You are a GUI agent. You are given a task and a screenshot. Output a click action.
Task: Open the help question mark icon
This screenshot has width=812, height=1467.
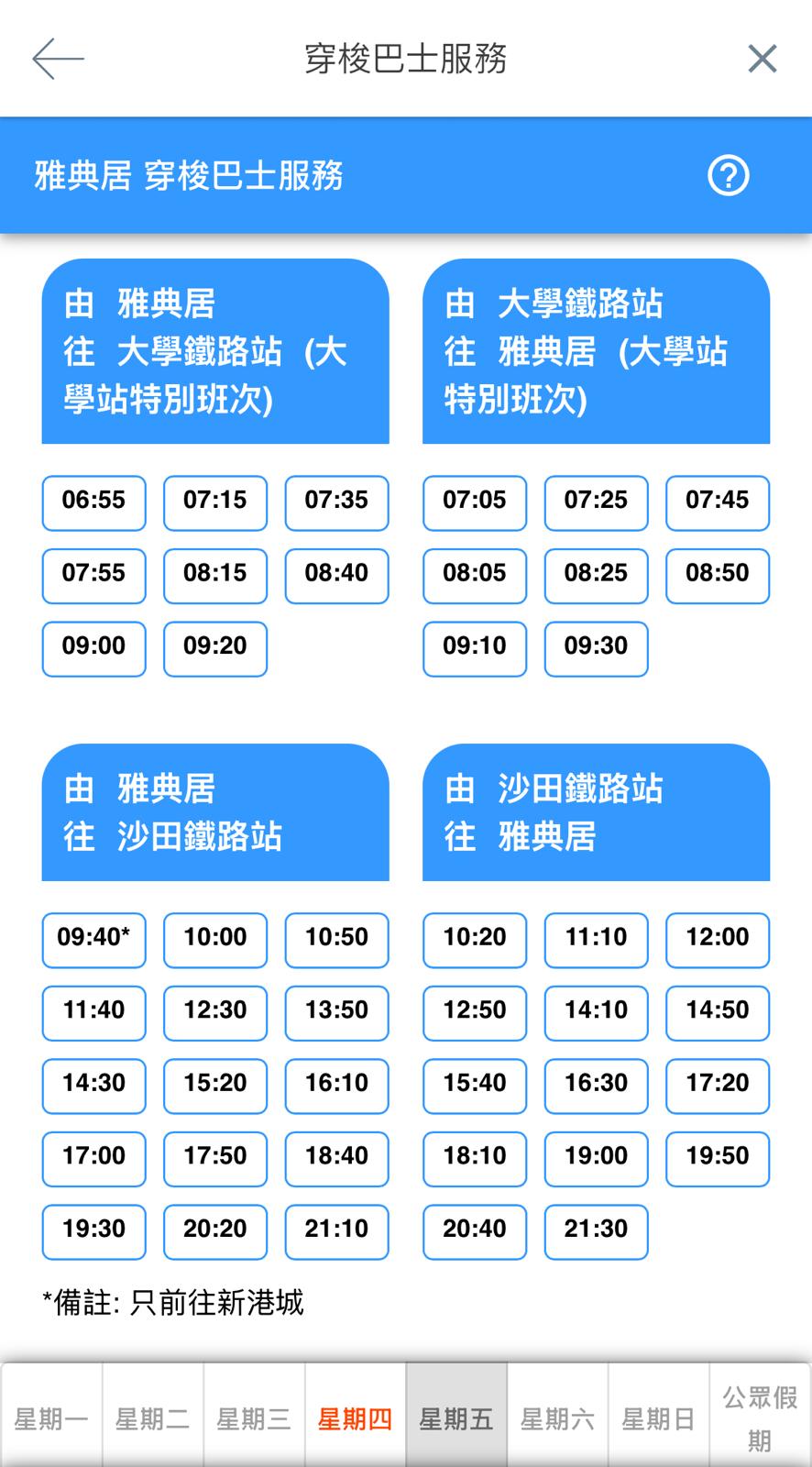(729, 175)
